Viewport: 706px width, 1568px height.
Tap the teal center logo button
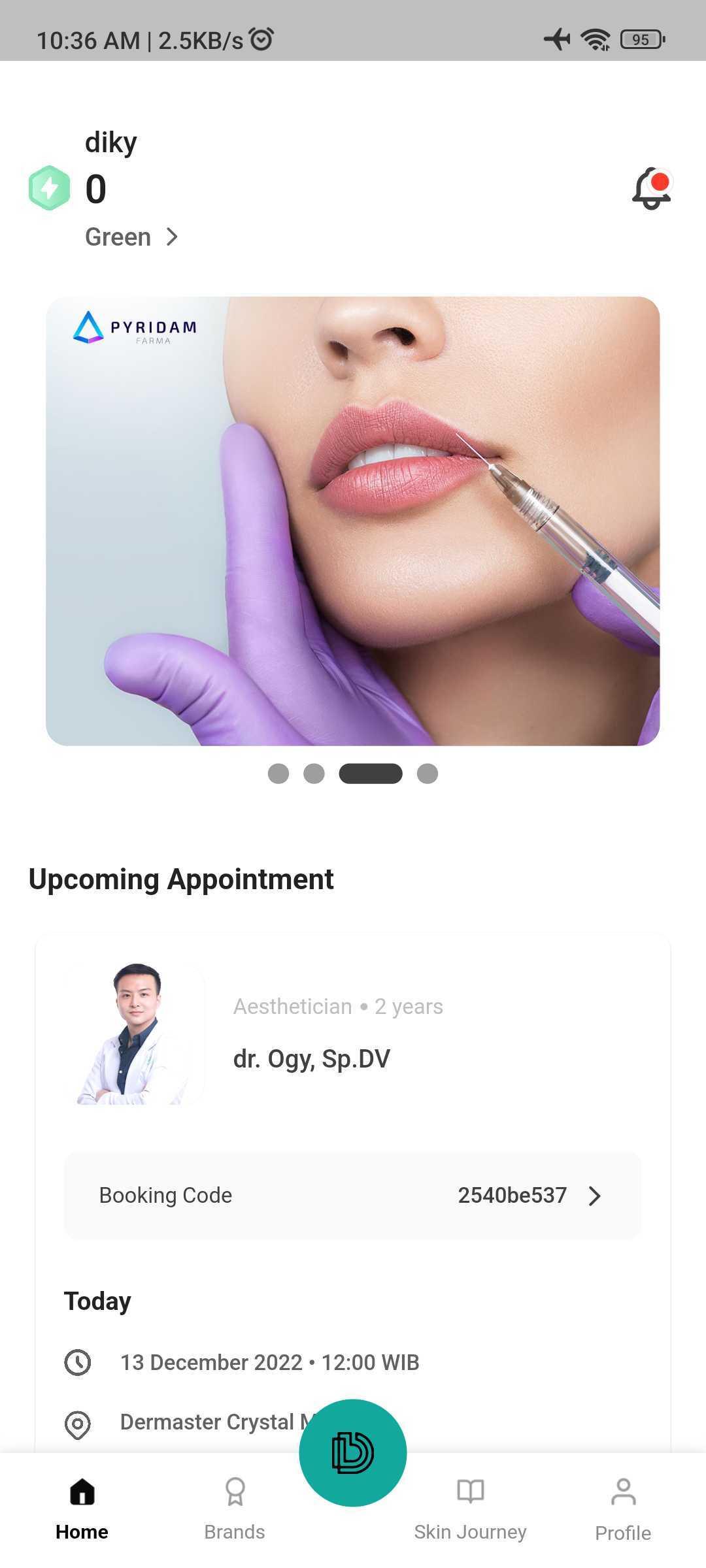coord(353,1452)
